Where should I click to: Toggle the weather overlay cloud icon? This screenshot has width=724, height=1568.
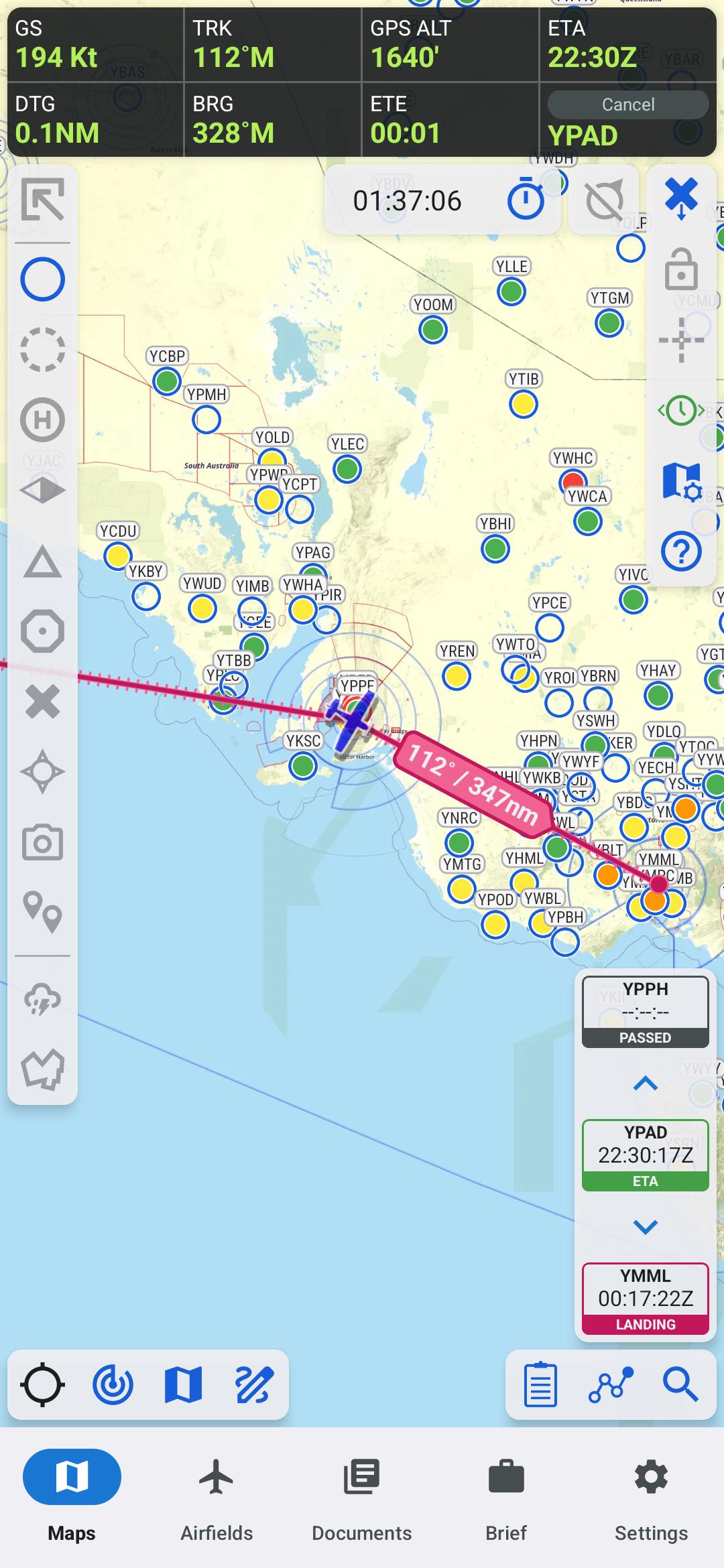(x=42, y=1000)
